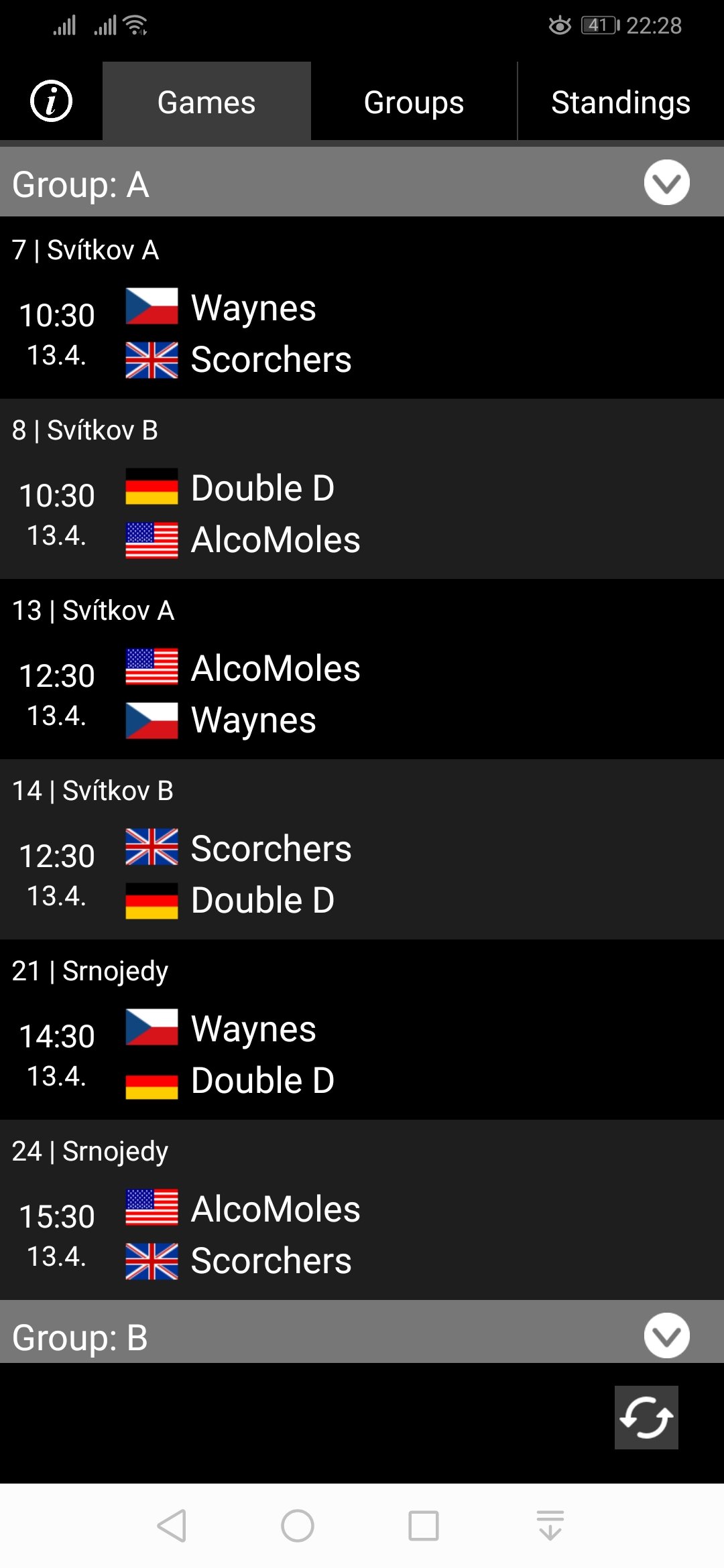Screen dimensions: 724x1568
Task: Open game 14 Scorchers vs Double D
Action: click(362, 850)
